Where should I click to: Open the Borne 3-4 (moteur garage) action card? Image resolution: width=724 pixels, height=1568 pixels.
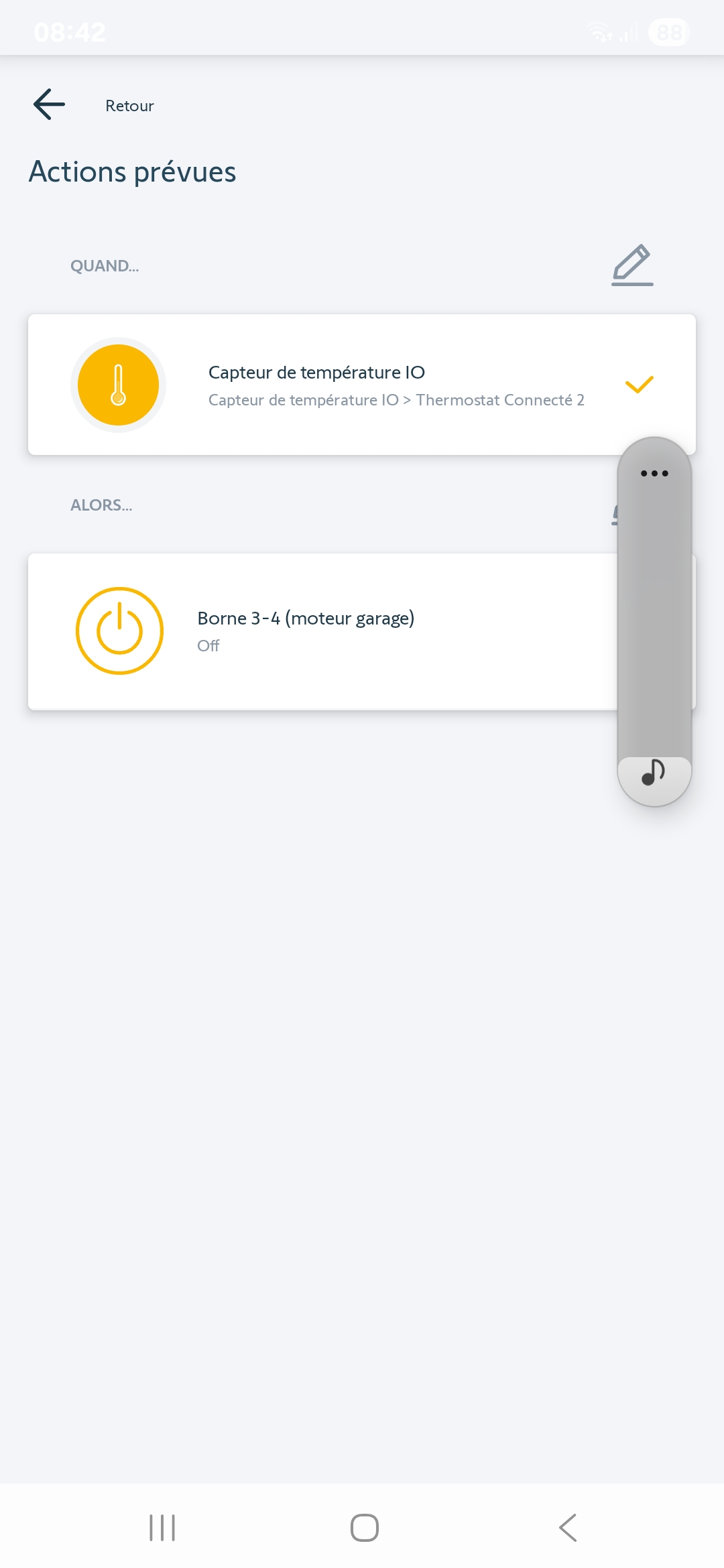tap(322, 631)
